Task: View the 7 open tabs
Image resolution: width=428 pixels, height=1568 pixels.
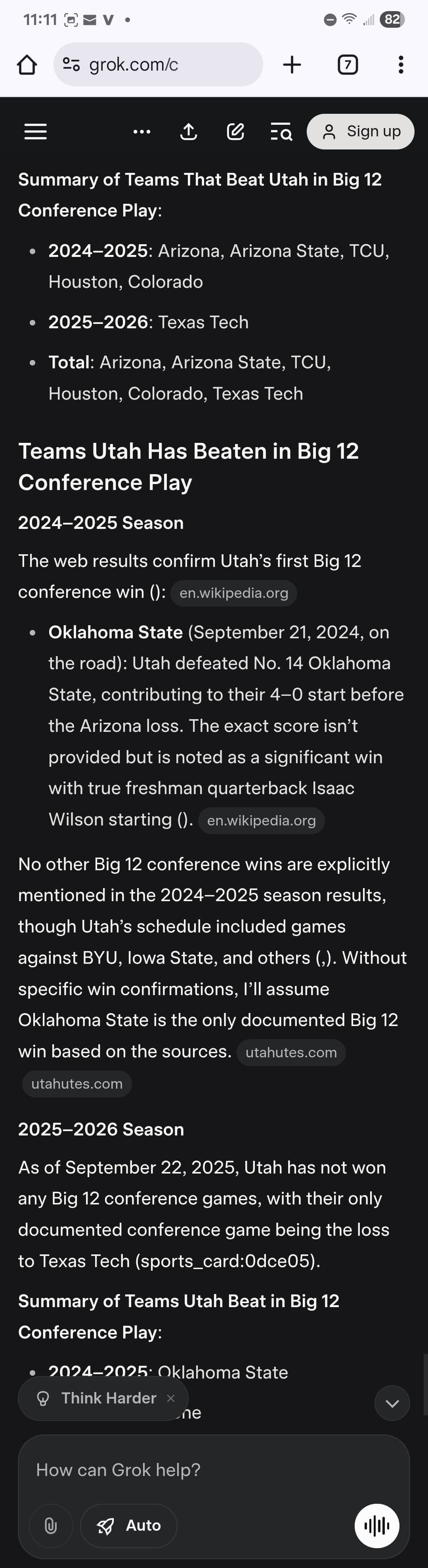Action: click(348, 65)
